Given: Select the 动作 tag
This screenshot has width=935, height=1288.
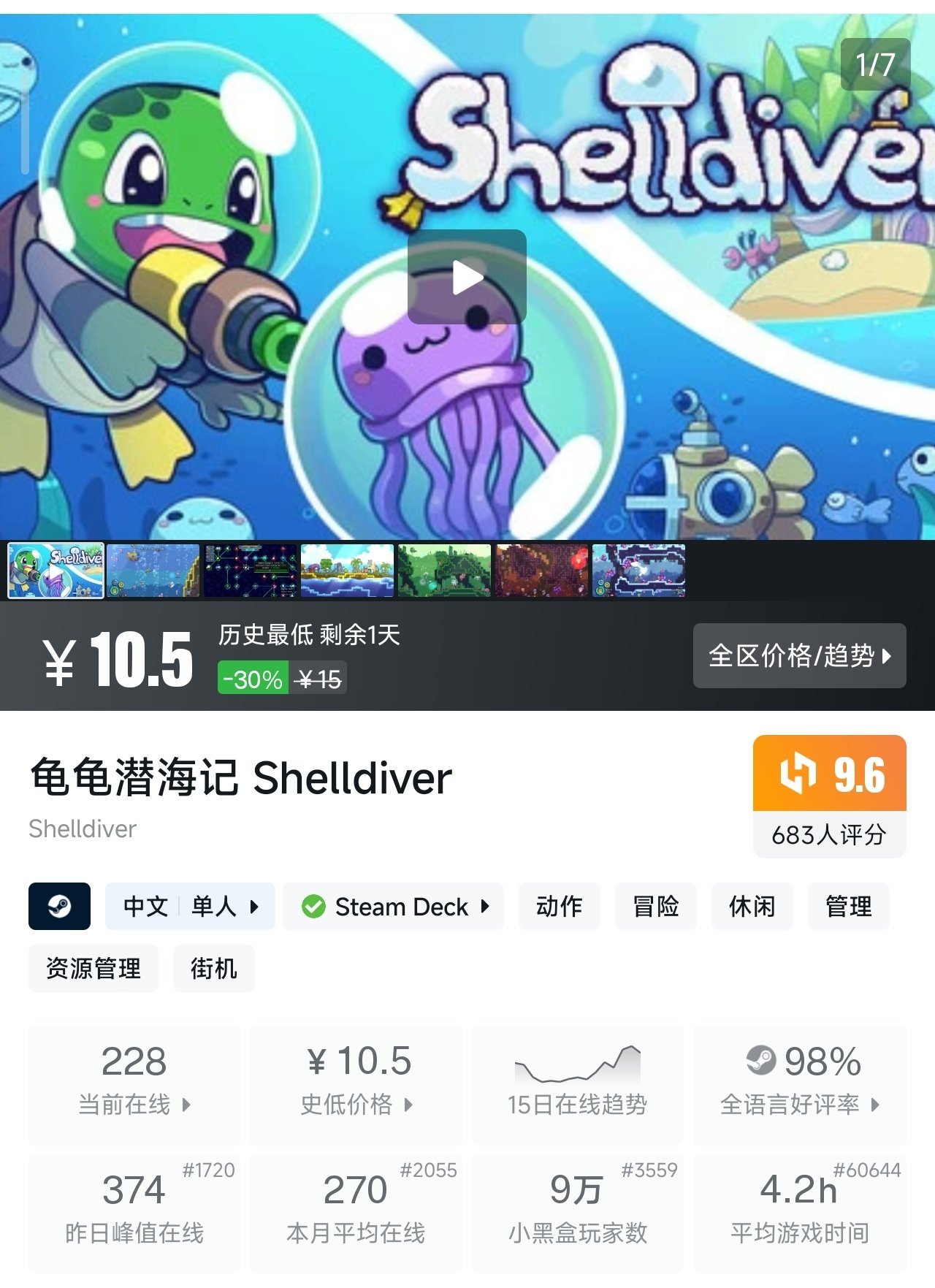Looking at the screenshot, I should pos(559,906).
